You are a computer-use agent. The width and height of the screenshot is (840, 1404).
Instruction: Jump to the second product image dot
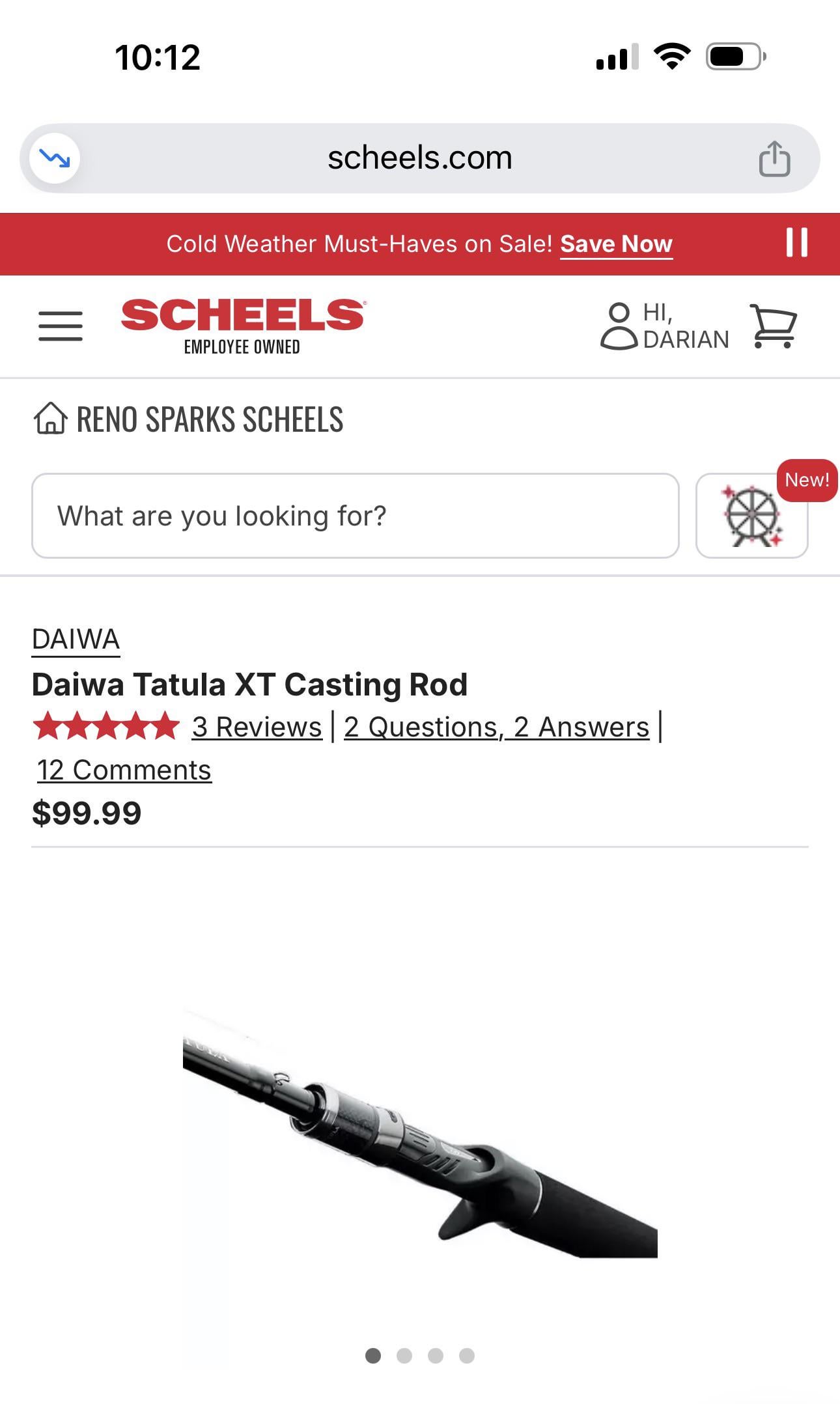(x=404, y=1355)
